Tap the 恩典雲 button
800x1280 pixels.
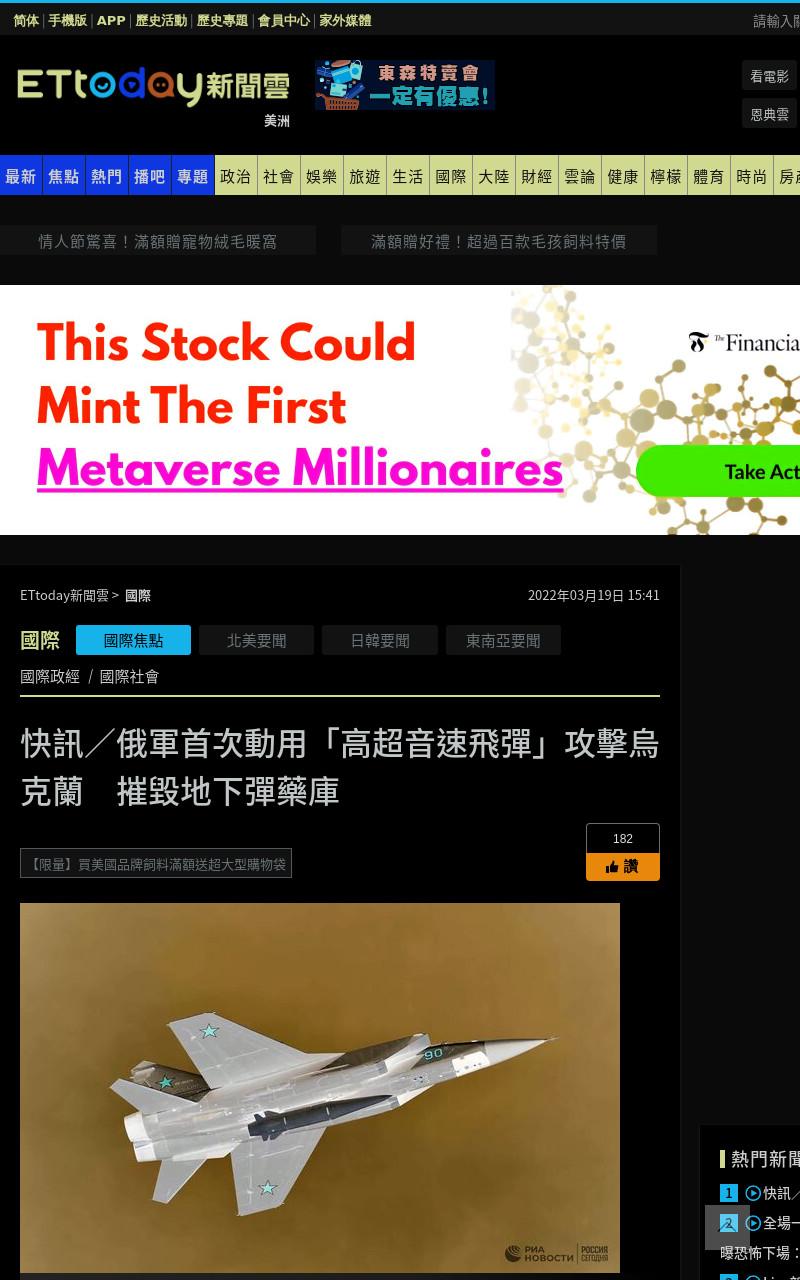(769, 114)
